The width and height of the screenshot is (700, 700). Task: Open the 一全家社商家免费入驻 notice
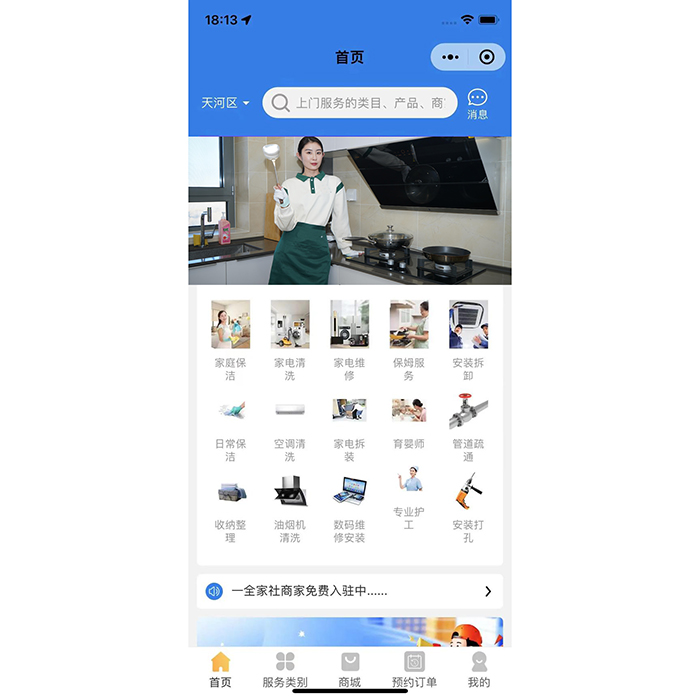click(350, 591)
